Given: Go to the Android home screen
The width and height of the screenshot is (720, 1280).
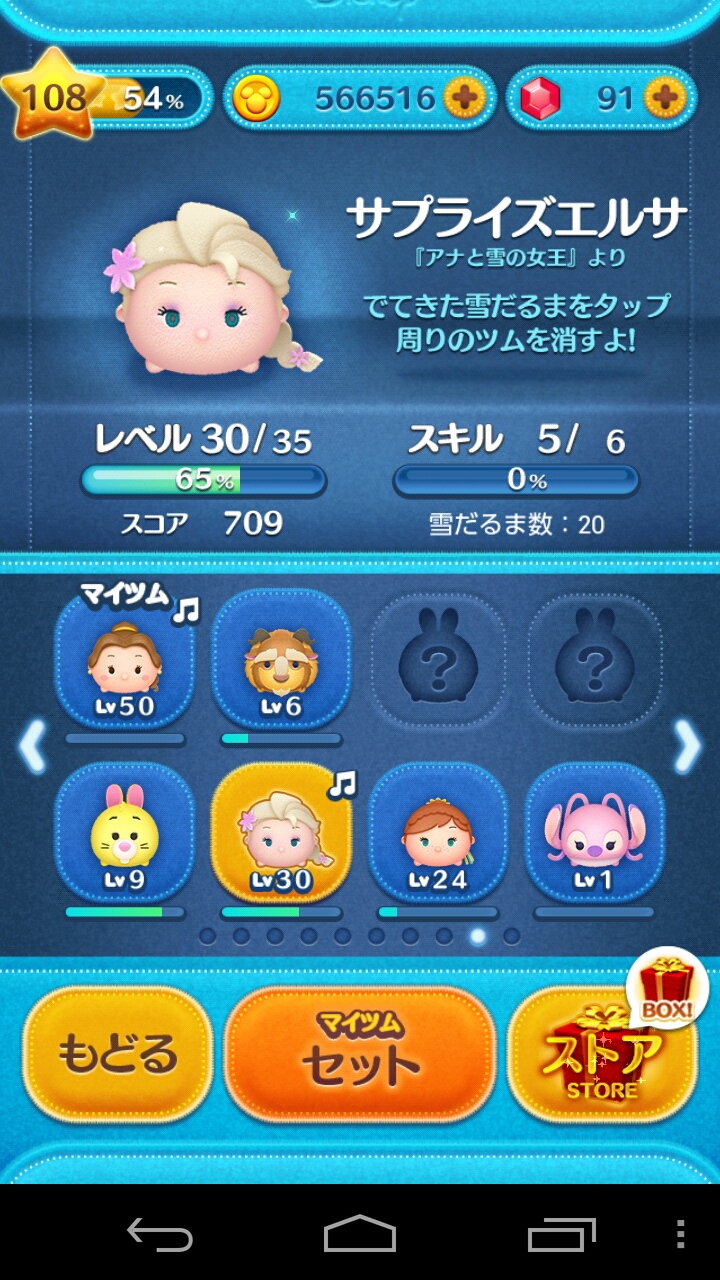Looking at the screenshot, I should coord(360,1234).
